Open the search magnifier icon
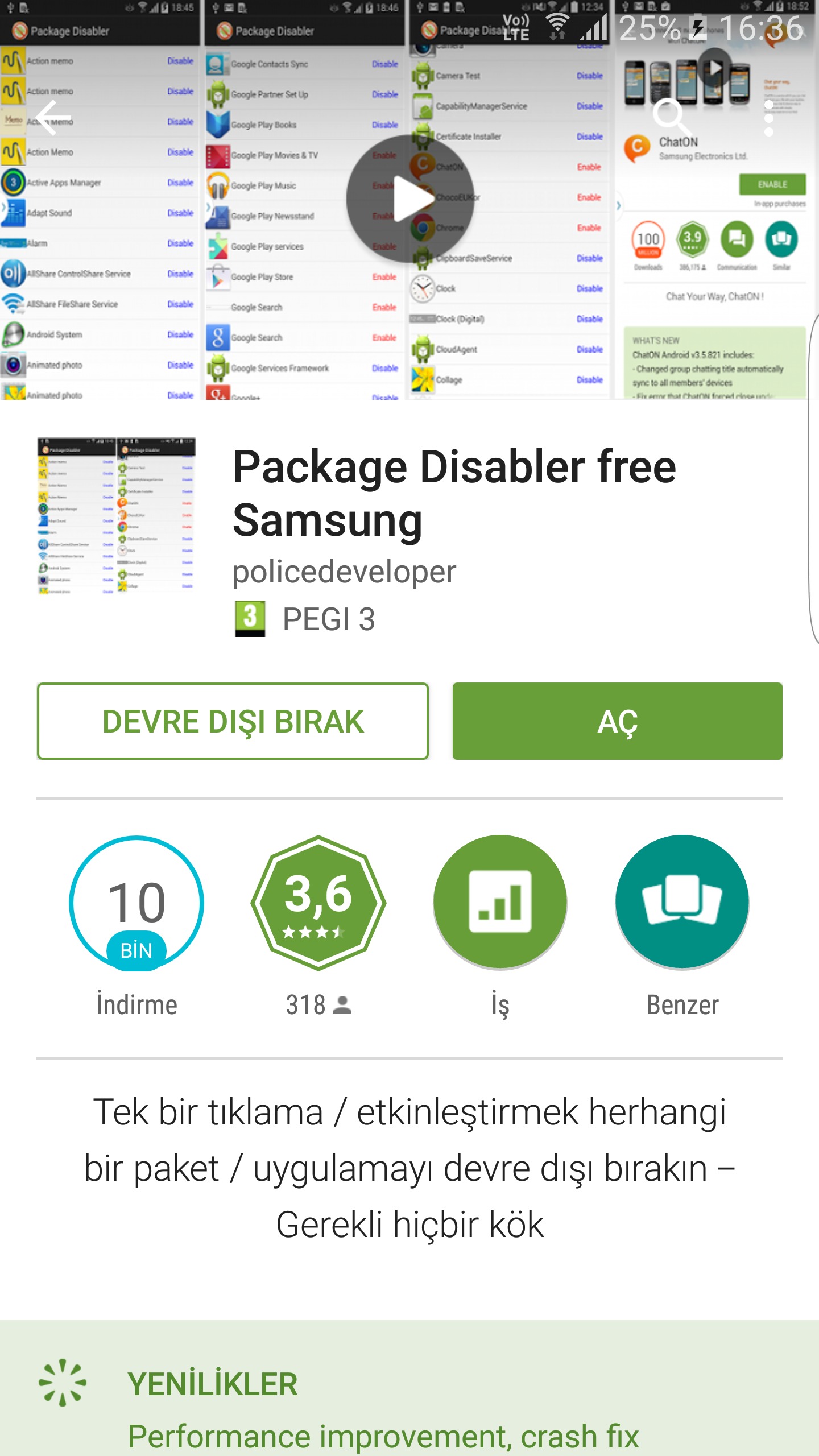 [x=672, y=118]
